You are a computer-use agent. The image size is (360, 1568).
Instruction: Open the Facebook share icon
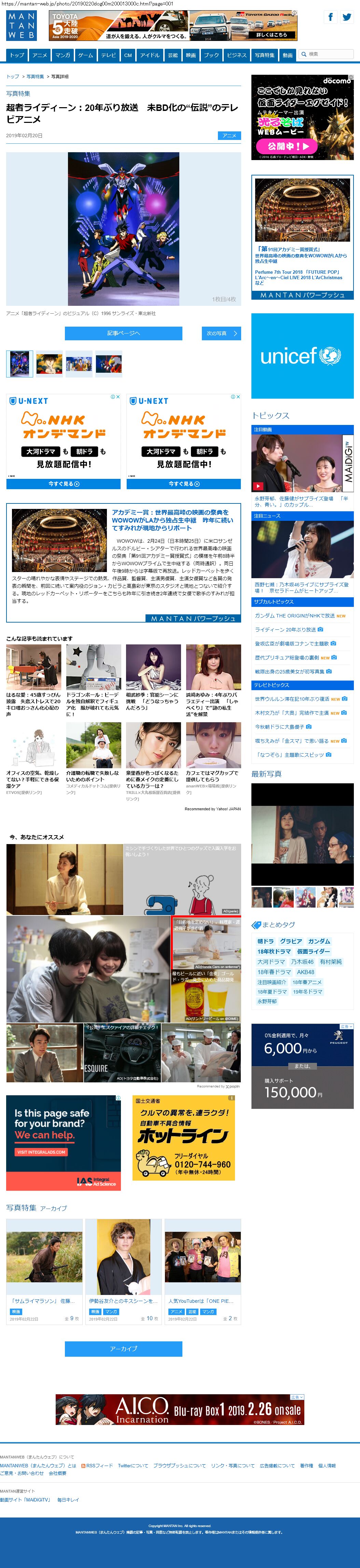click(x=330, y=17)
